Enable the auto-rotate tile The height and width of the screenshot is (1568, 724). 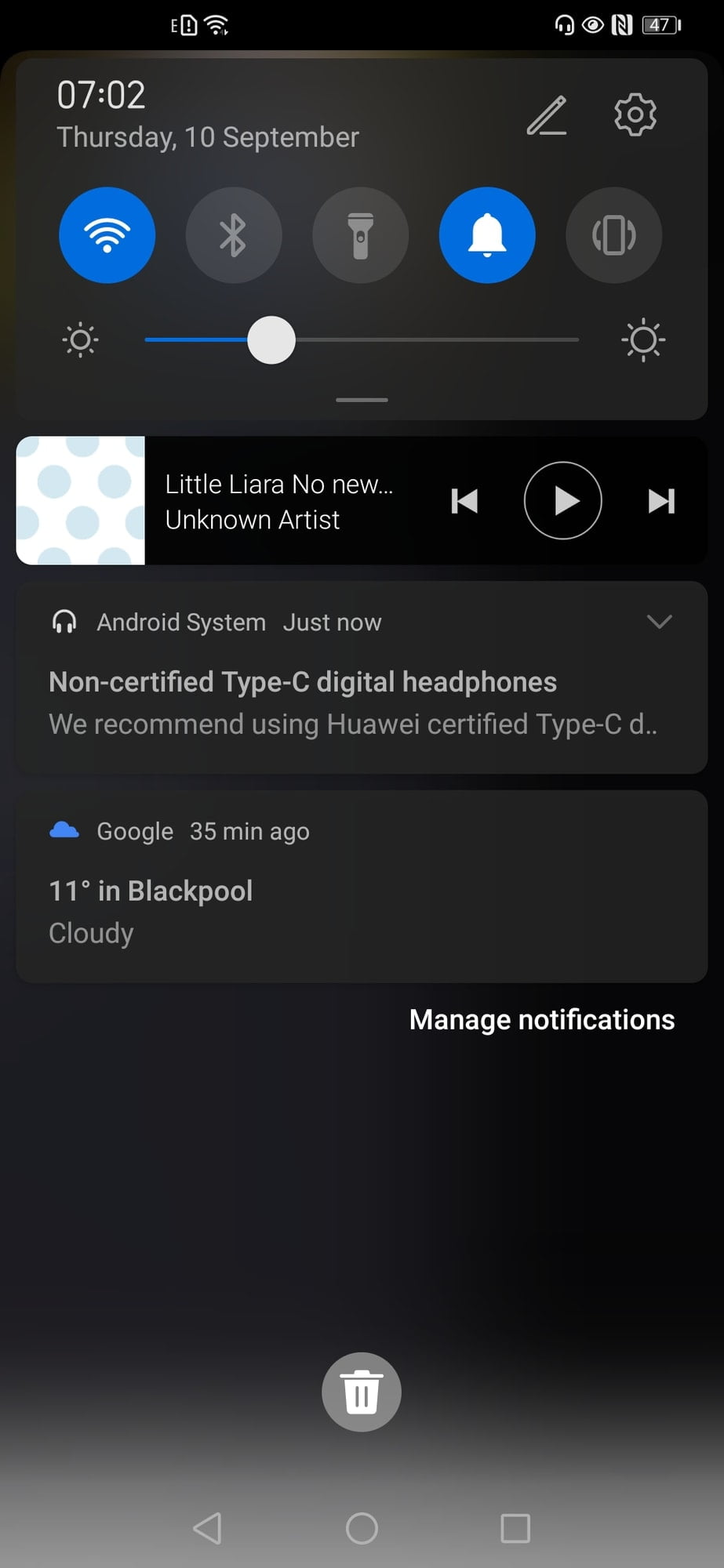[614, 235]
